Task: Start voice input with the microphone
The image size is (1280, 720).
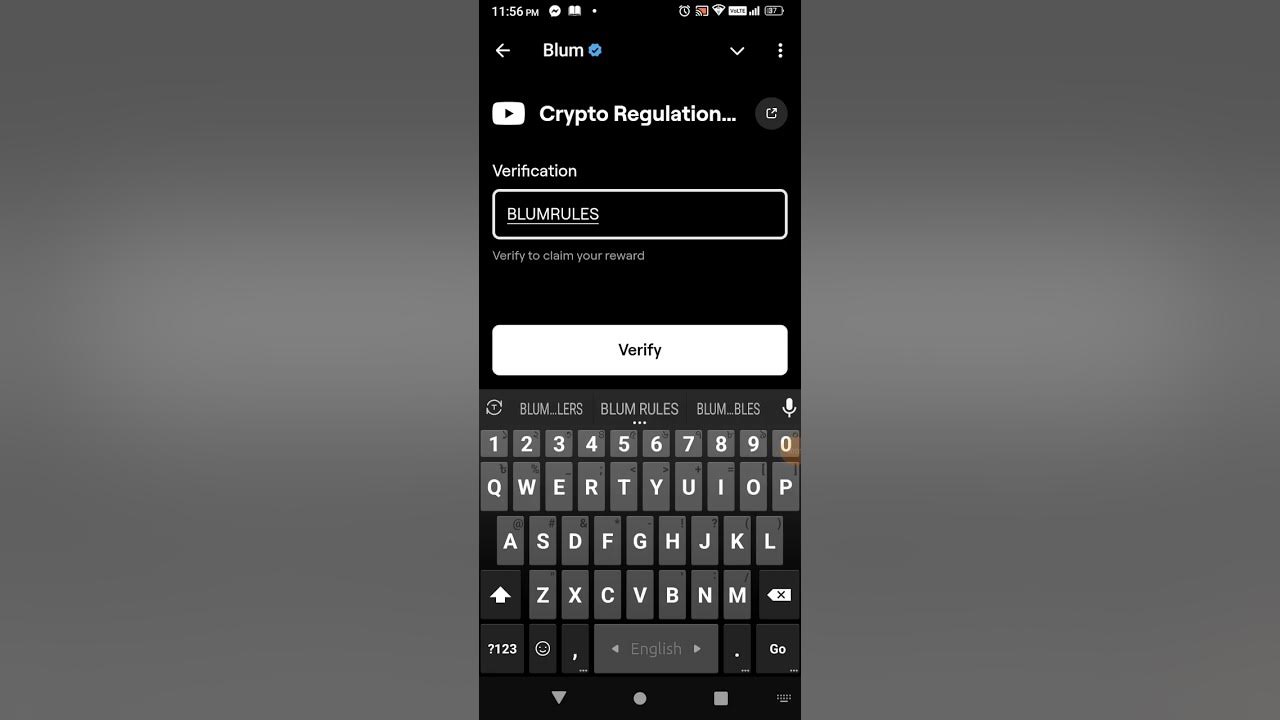Action: (789, 408)
